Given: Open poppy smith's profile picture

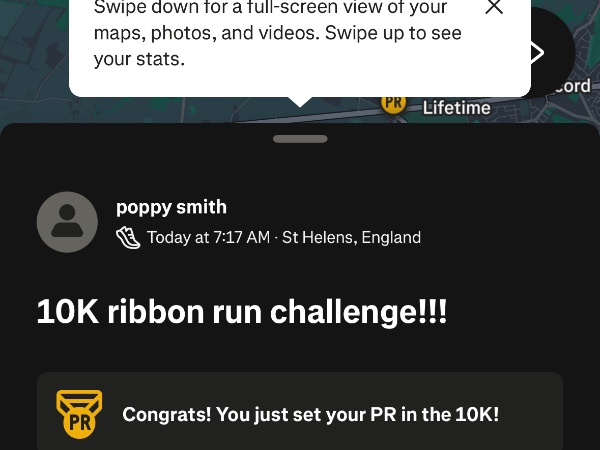Looking at the screenshot, I should 67,222.
